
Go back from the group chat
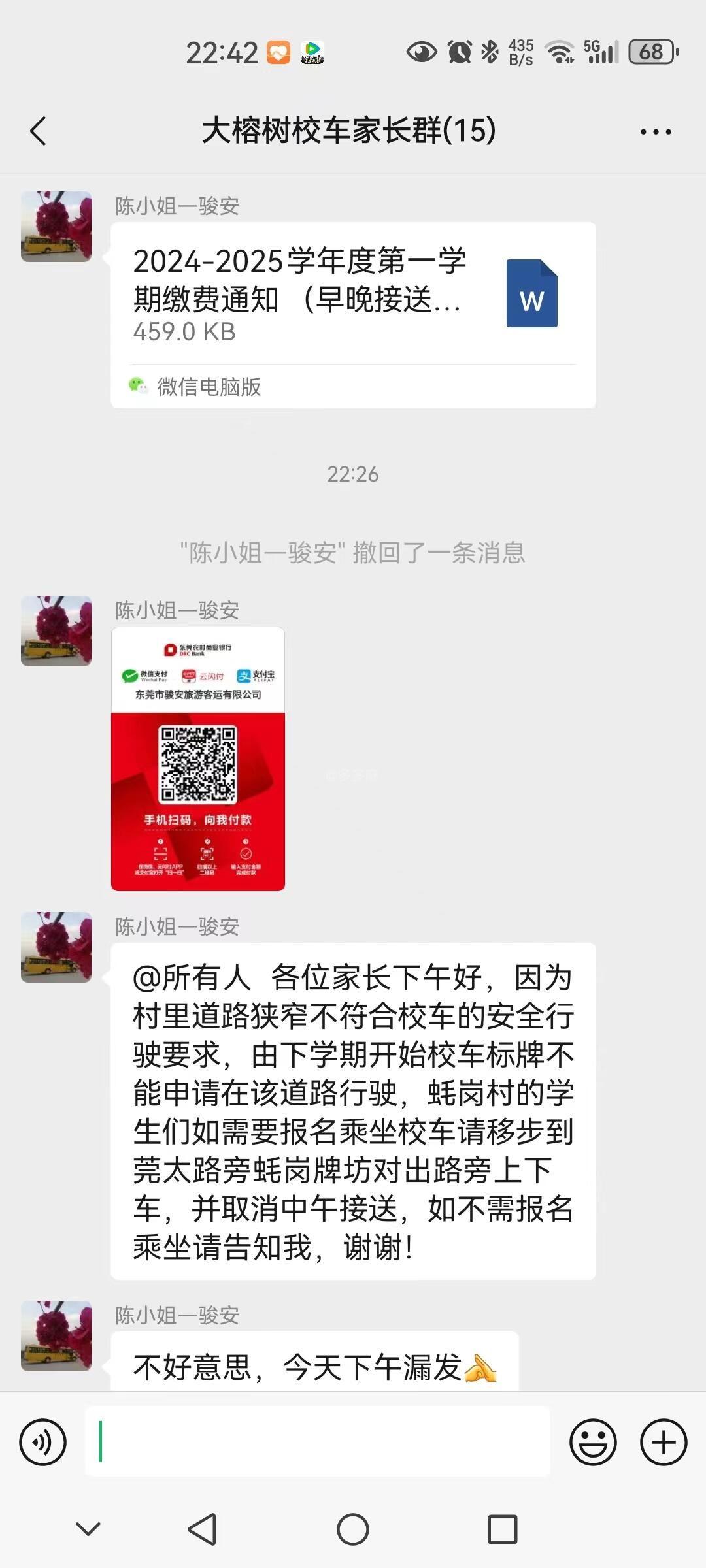pyautogui.click(x=39, y=131)
